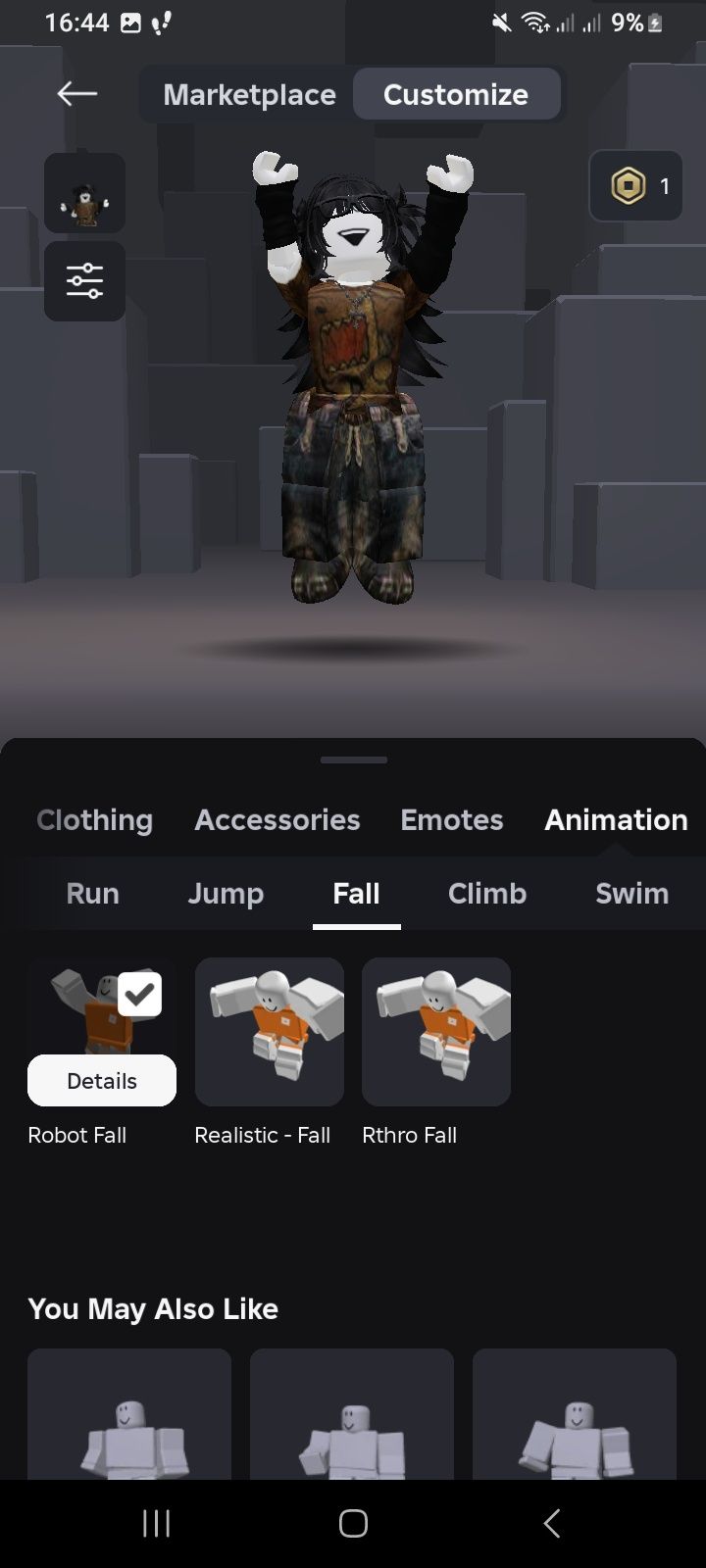The height and width of the screenshot is (1568, 706).
Task: Select the Customize tab
Action: tap(456, 94)
